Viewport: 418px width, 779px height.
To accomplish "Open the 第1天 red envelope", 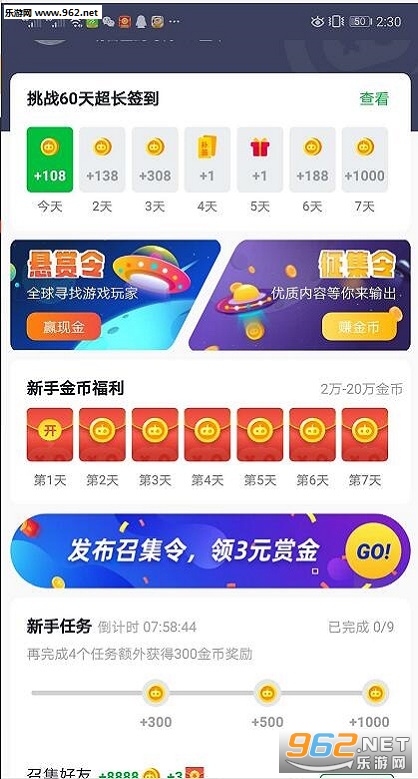I will (x=50, y=434).
